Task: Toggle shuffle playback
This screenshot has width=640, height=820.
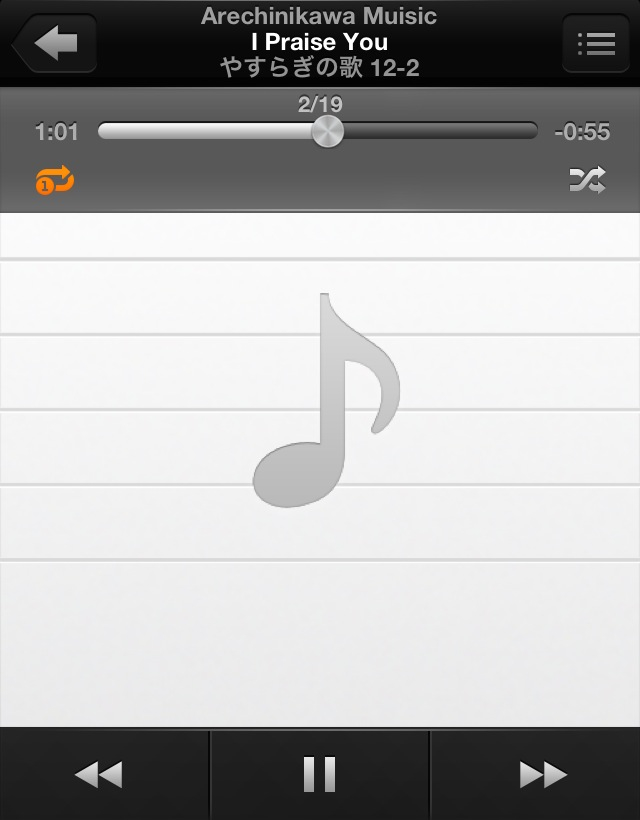Action: pos(587,180)
